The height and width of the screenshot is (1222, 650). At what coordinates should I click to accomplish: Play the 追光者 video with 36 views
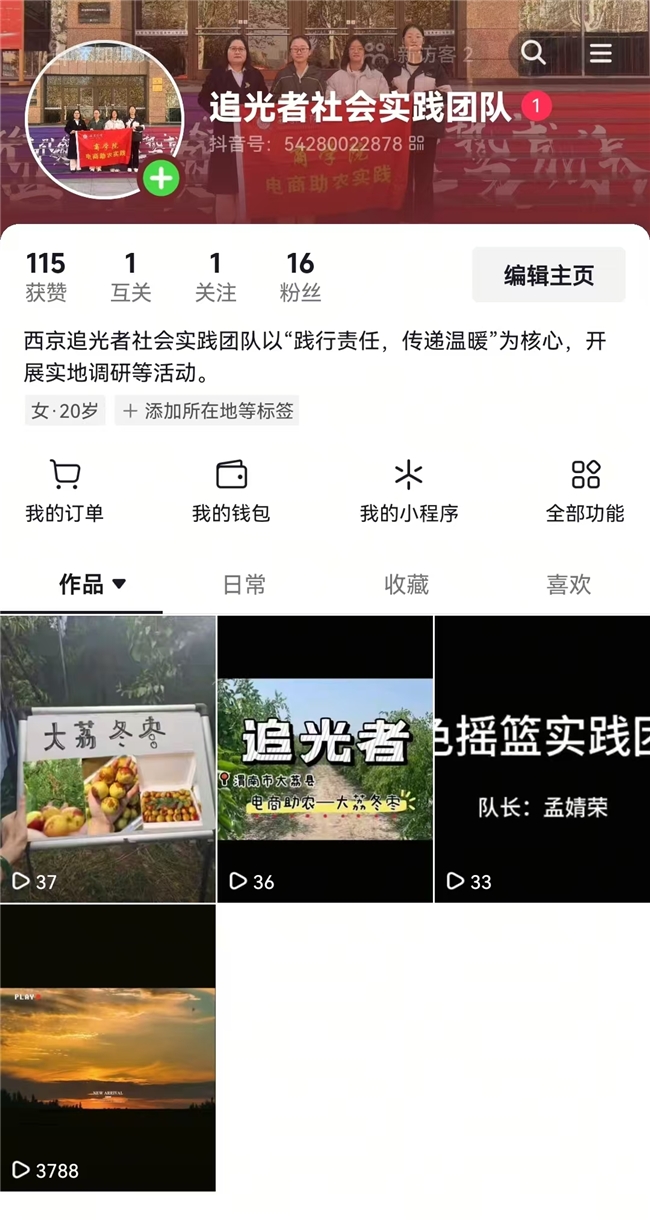point(325,758)
